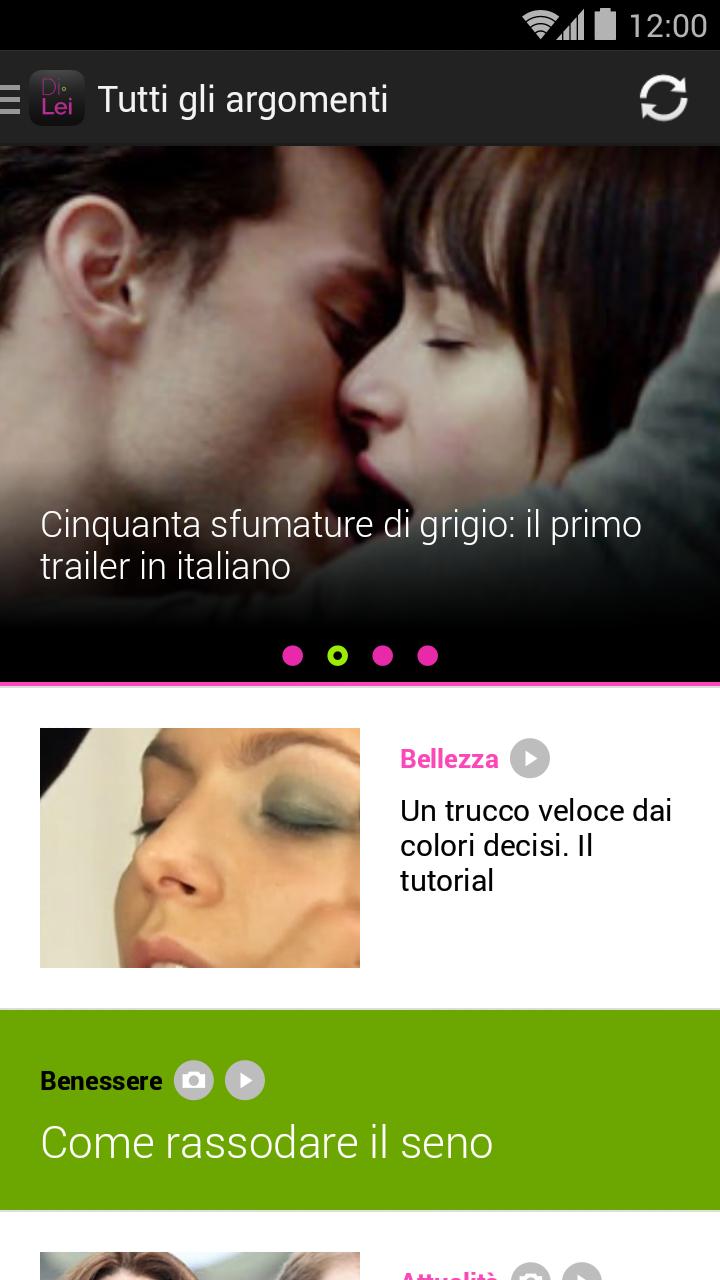Tap the DiLei app logo

tap(57, 98)
